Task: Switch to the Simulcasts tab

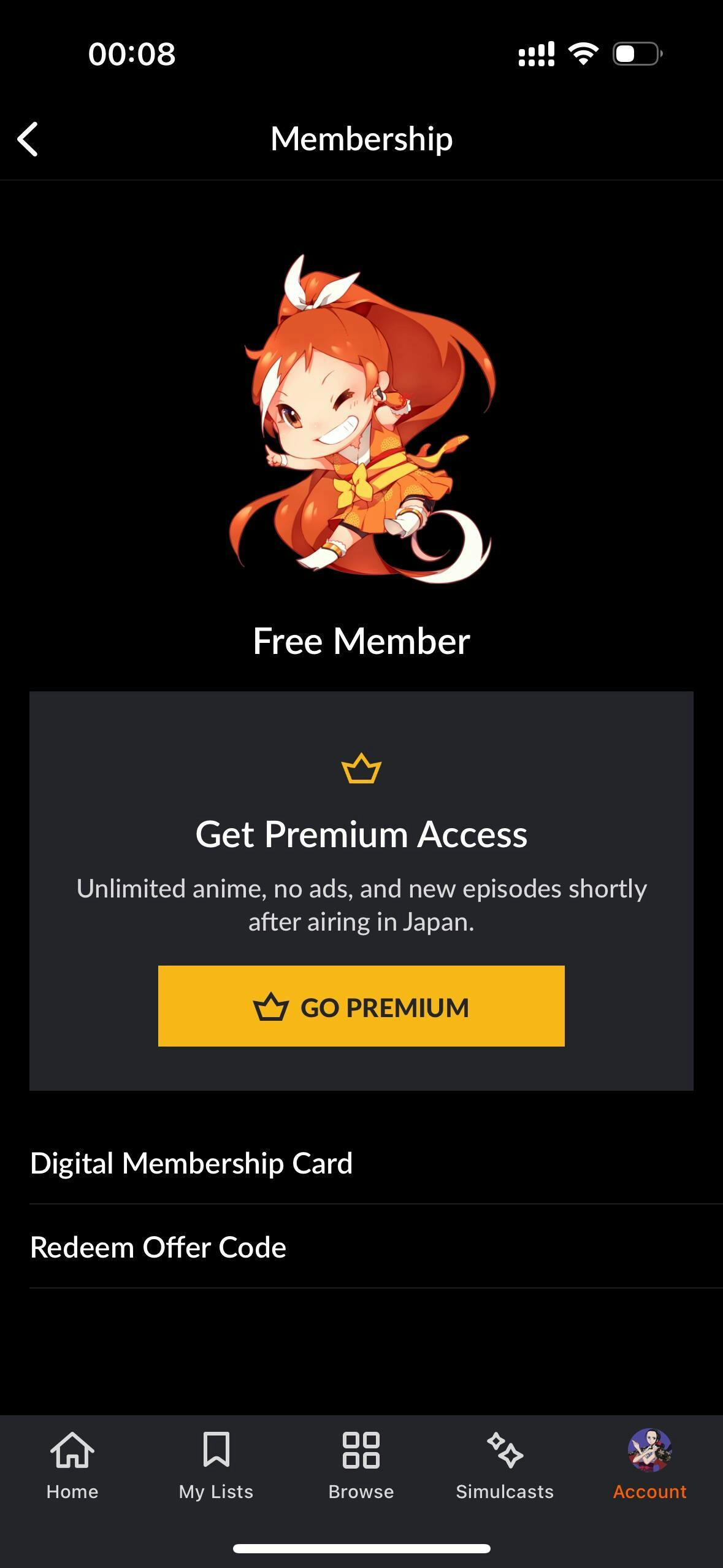Action: coord(505,1466)
